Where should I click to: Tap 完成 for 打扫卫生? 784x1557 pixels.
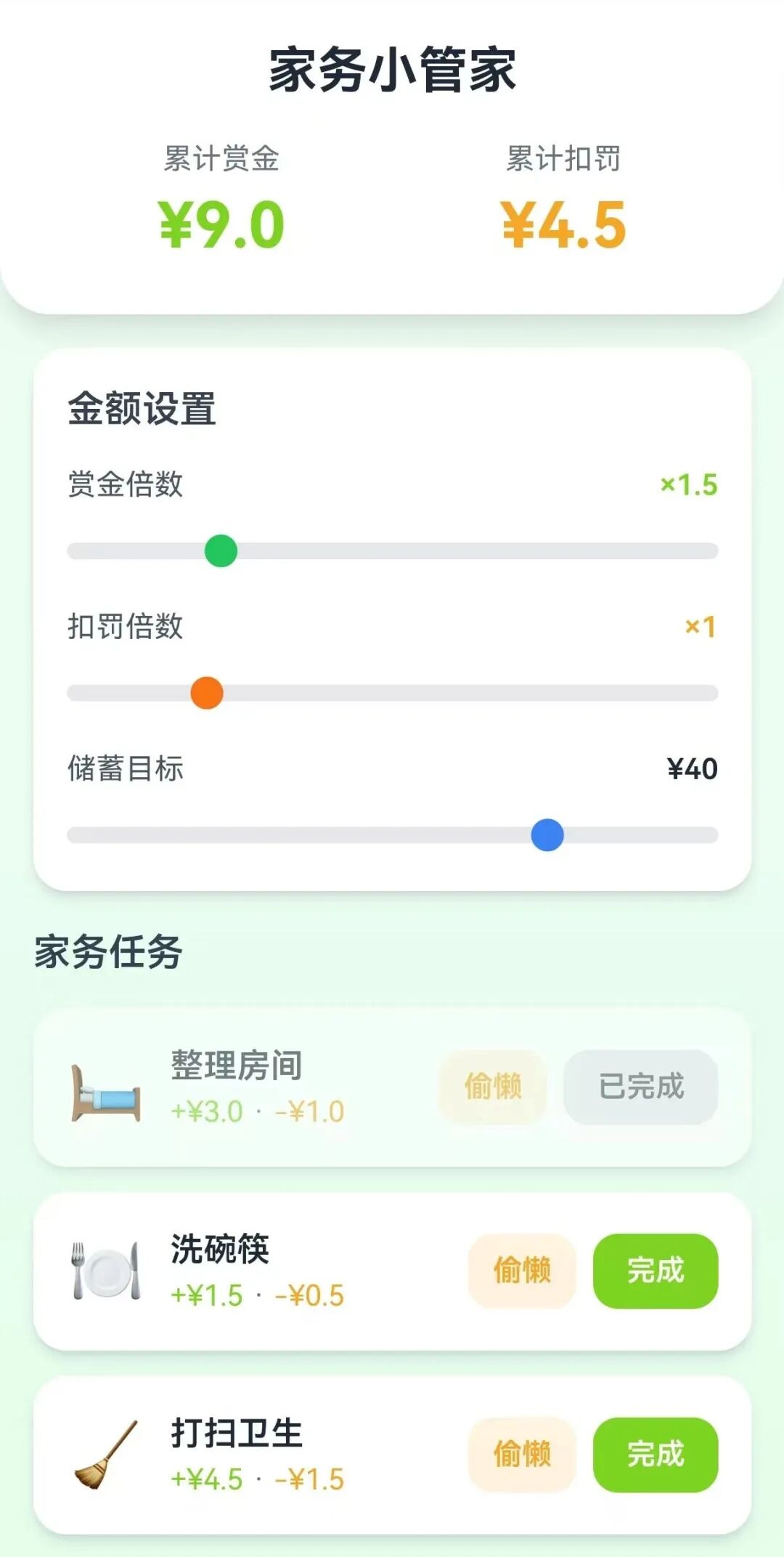[x=655, y=1455]
